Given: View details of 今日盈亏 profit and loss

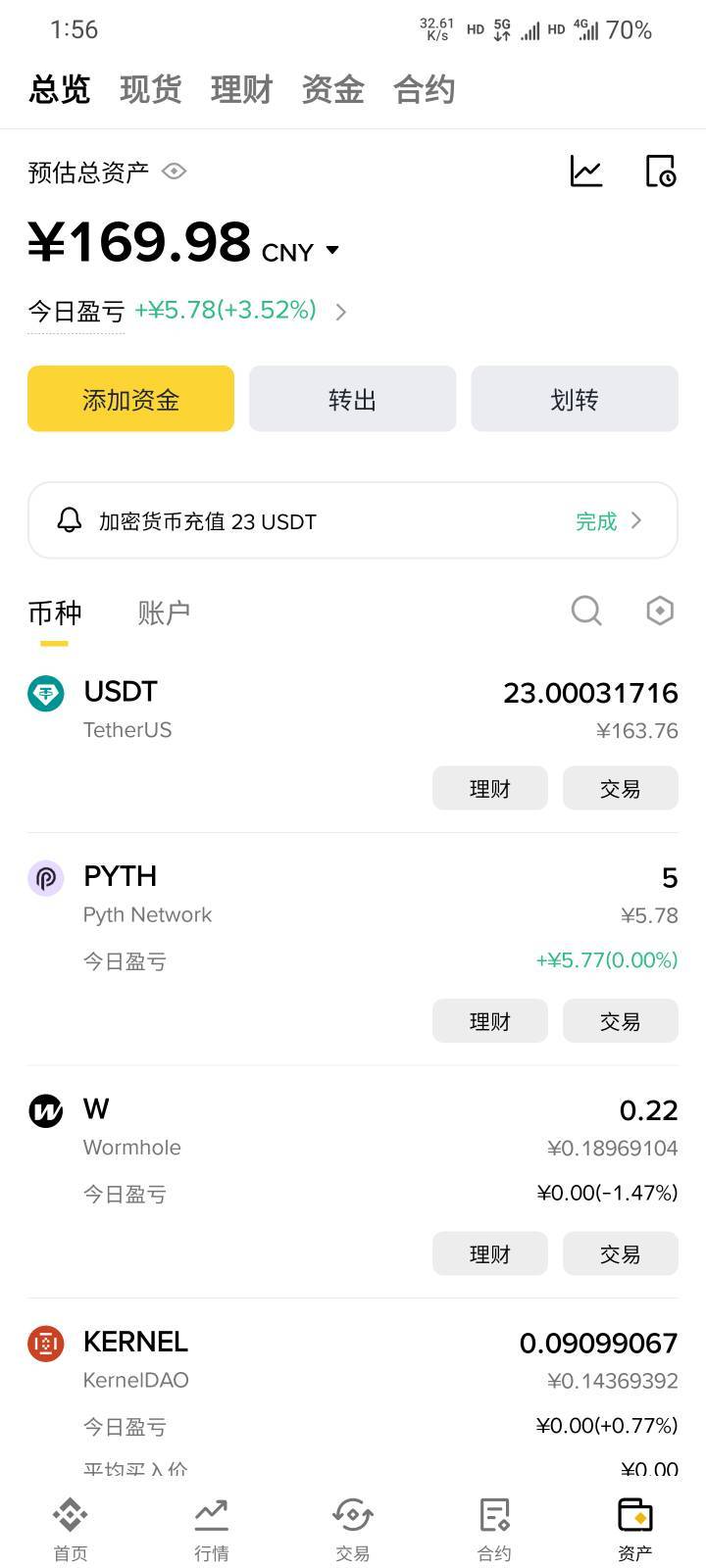Looking at the screenshot, I should point(340,312).
